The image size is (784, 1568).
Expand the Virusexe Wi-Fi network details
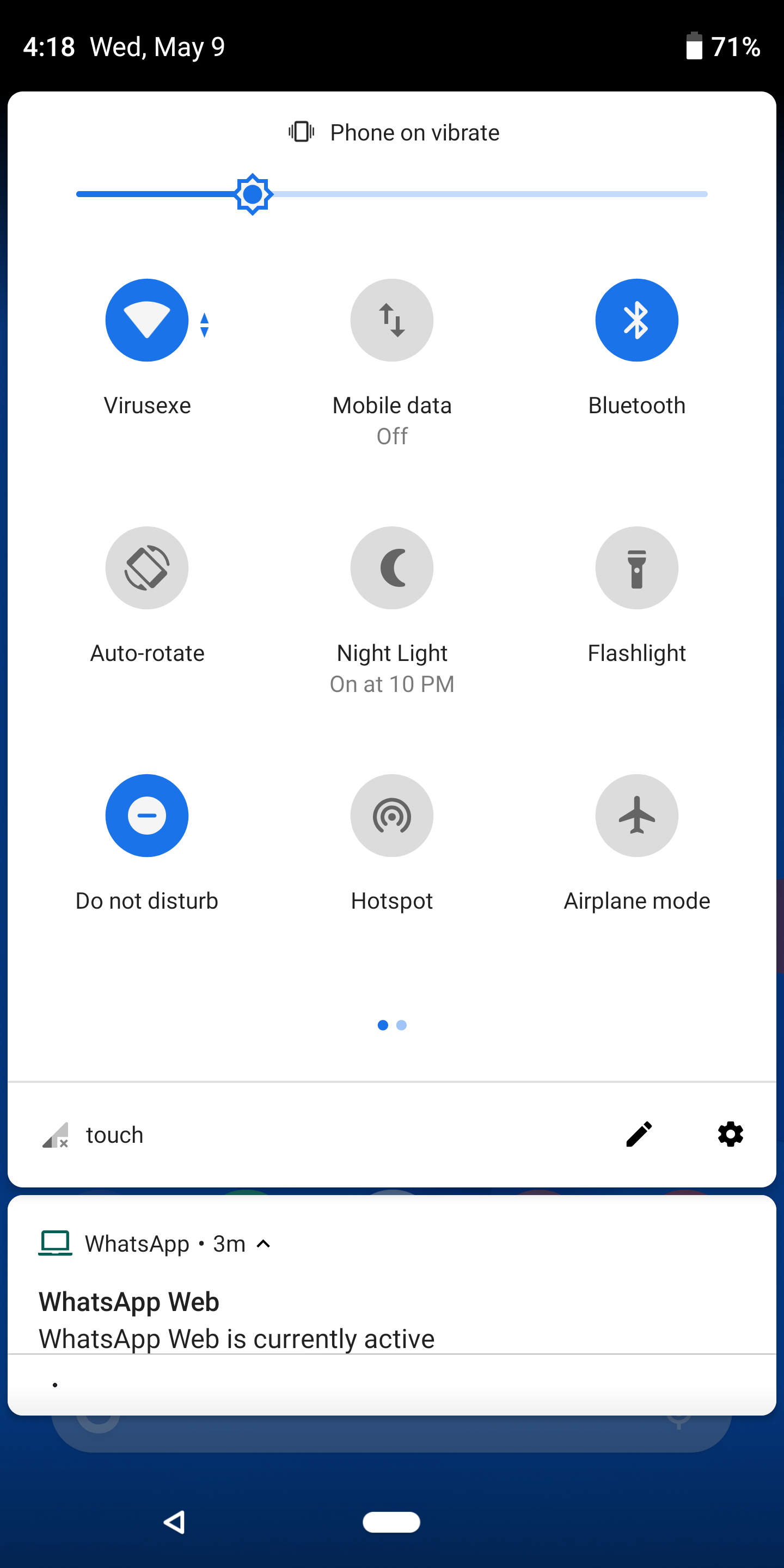click(x=205, y=320)
